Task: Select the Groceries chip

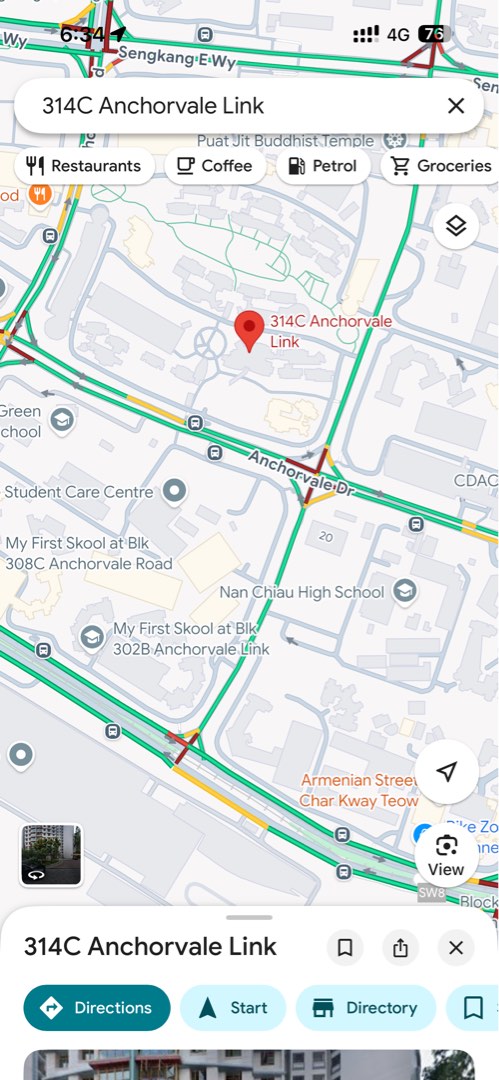Action: pos(441,166)
